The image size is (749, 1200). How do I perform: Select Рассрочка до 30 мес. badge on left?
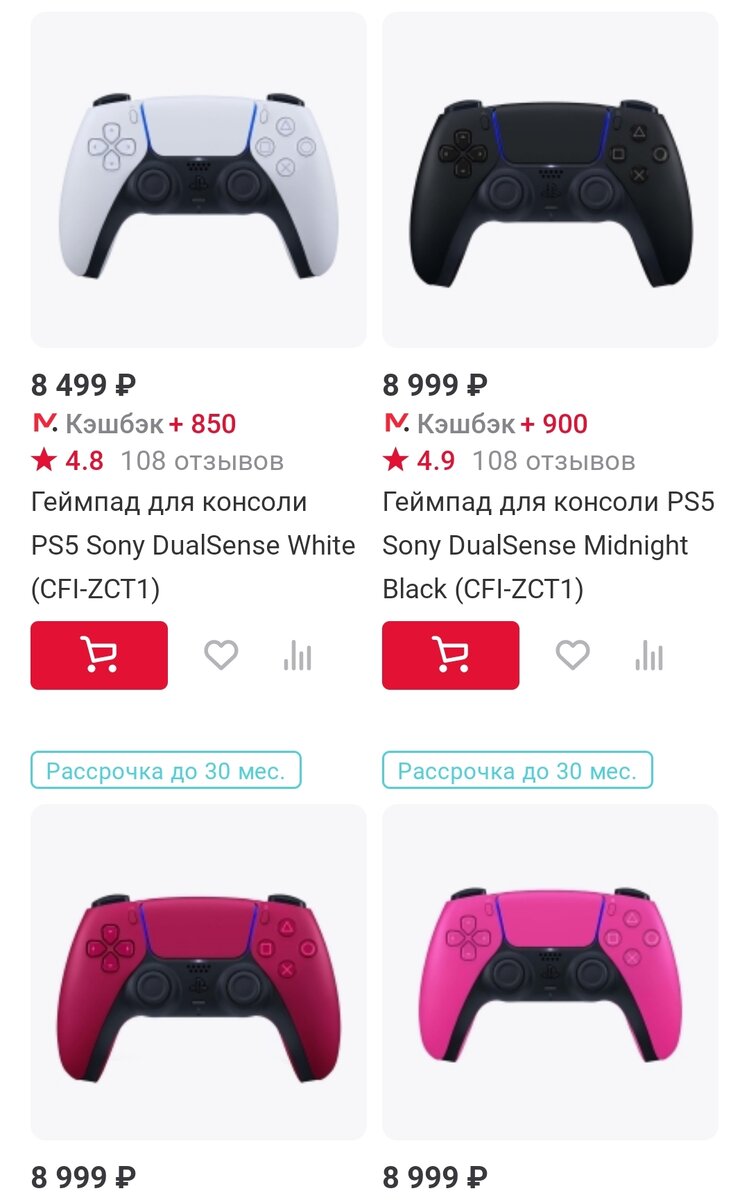pos(166,771)
